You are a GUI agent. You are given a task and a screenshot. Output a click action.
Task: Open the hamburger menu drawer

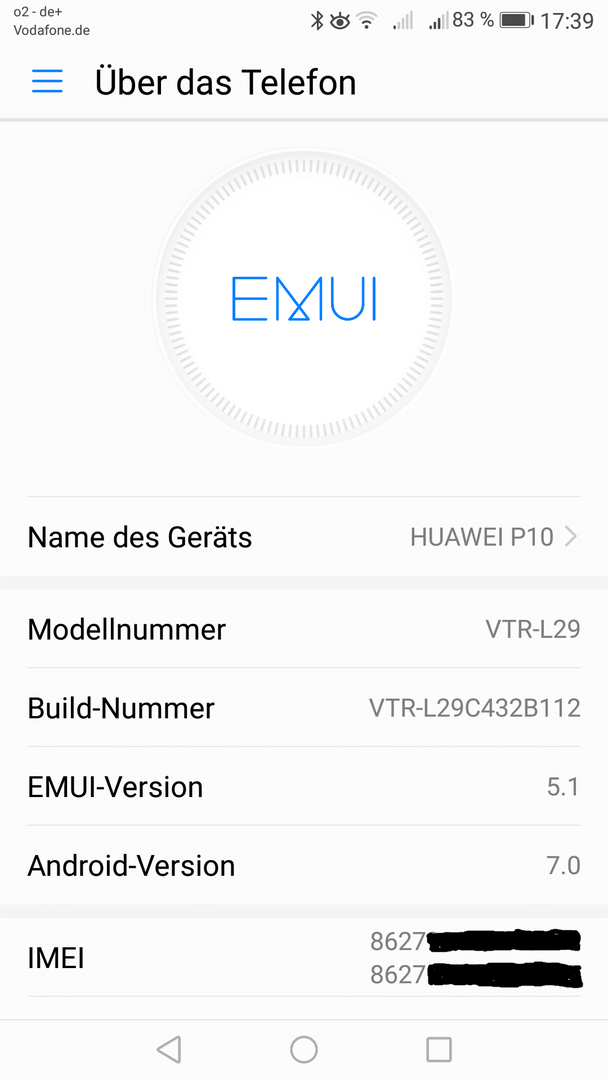tap(47, 81)
